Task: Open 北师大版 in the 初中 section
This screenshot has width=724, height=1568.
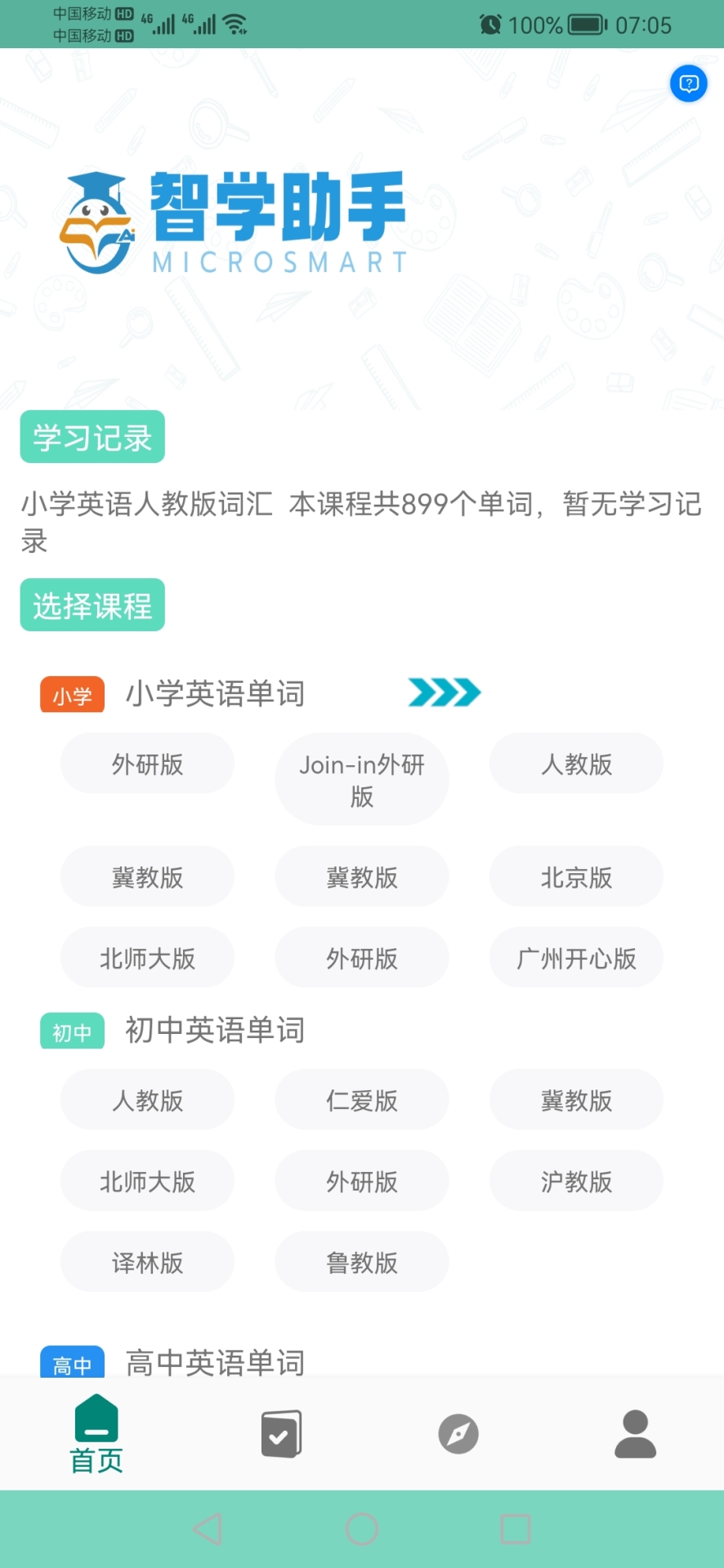Action: pyautogui.click(x=147, y=1181)
